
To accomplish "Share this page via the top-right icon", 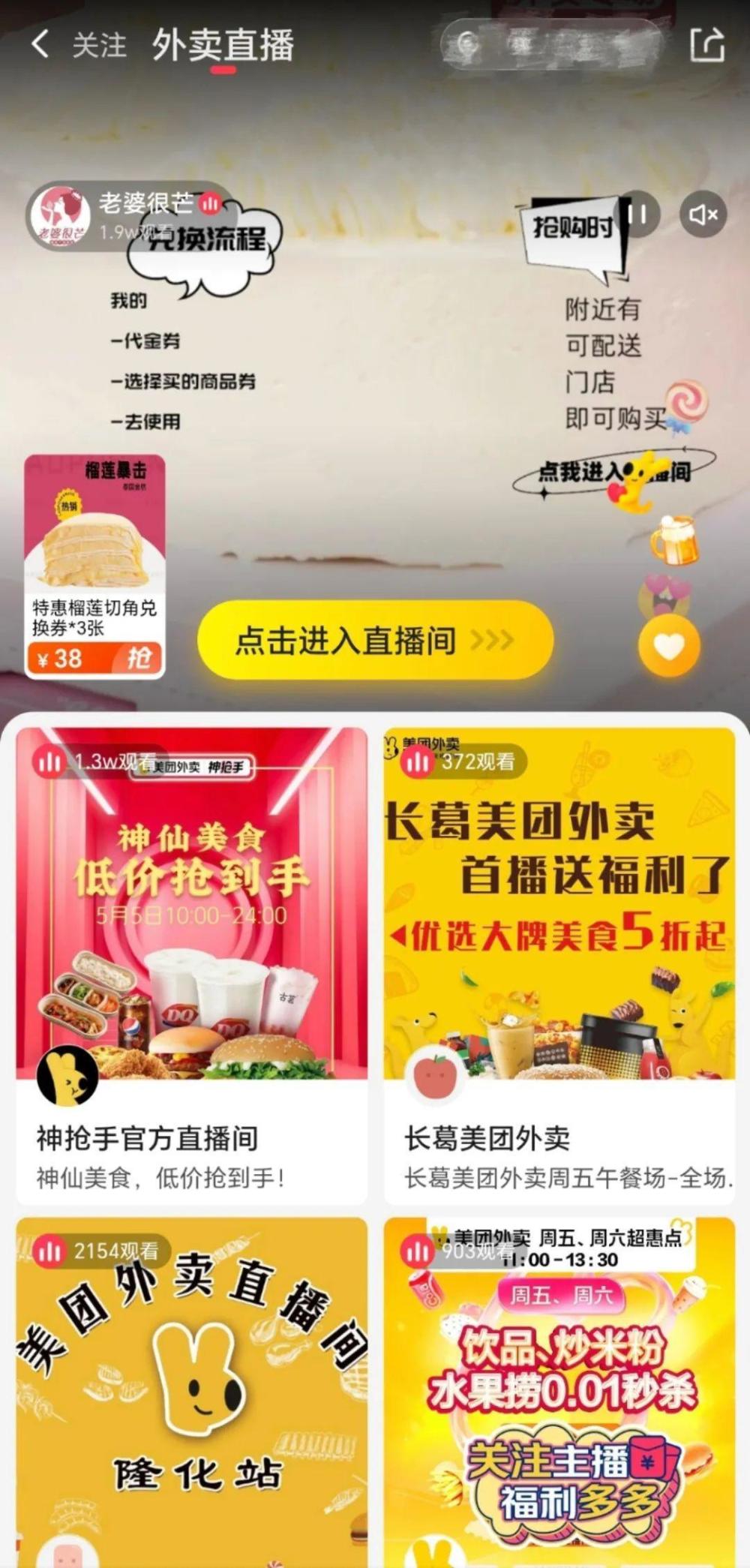I will coord(706,45).
